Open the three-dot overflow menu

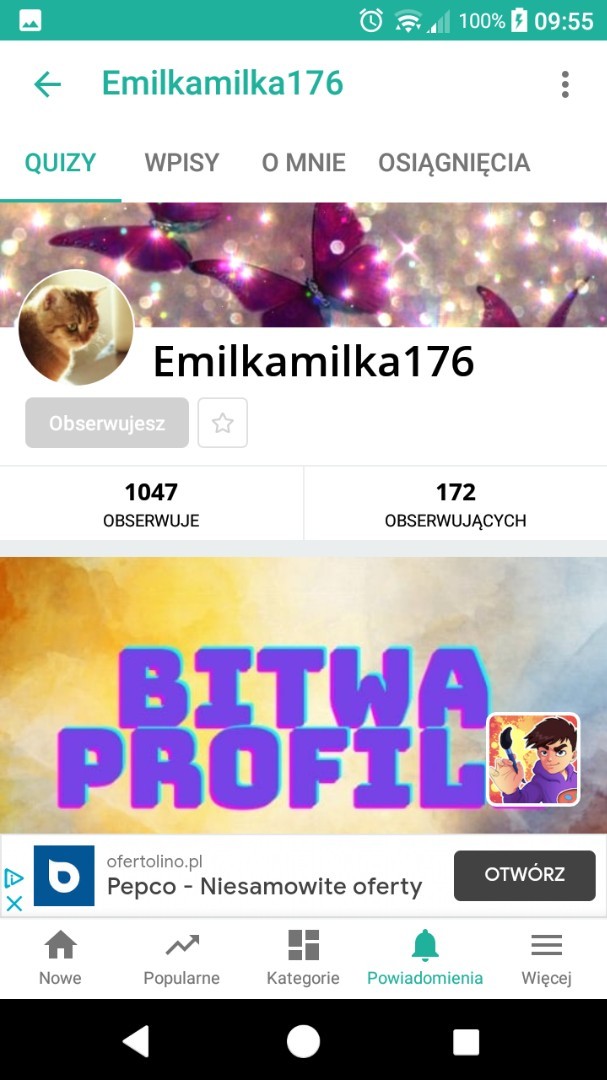click(x=565, y=84)
